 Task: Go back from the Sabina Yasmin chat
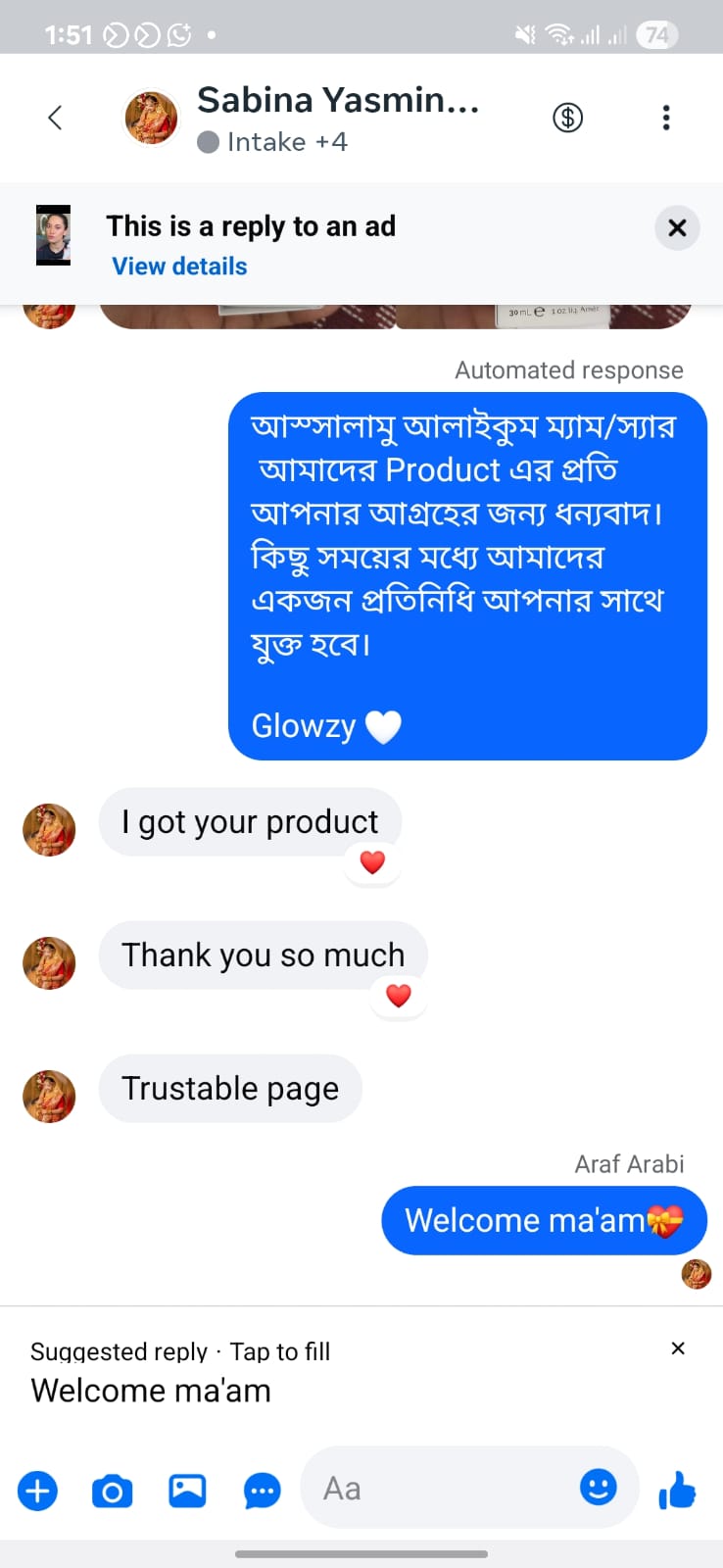point(55,118)
